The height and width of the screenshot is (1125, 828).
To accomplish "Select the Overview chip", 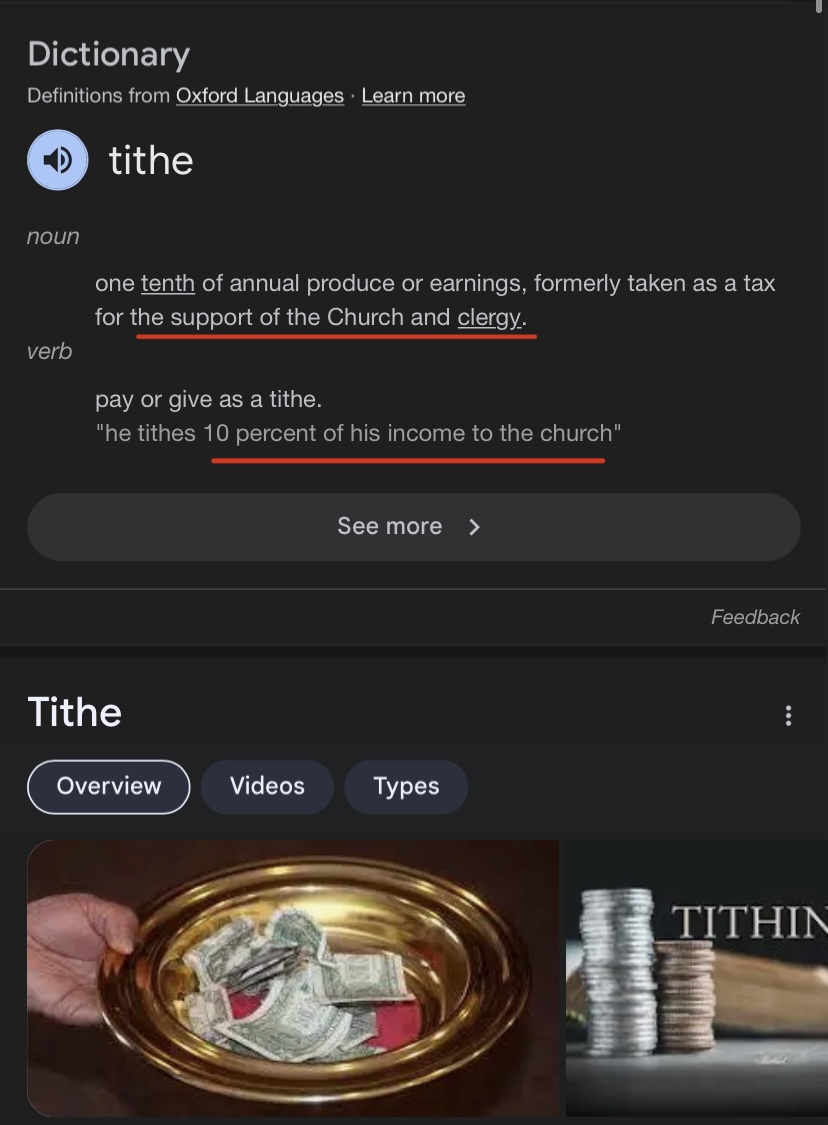I will point(108,786).
